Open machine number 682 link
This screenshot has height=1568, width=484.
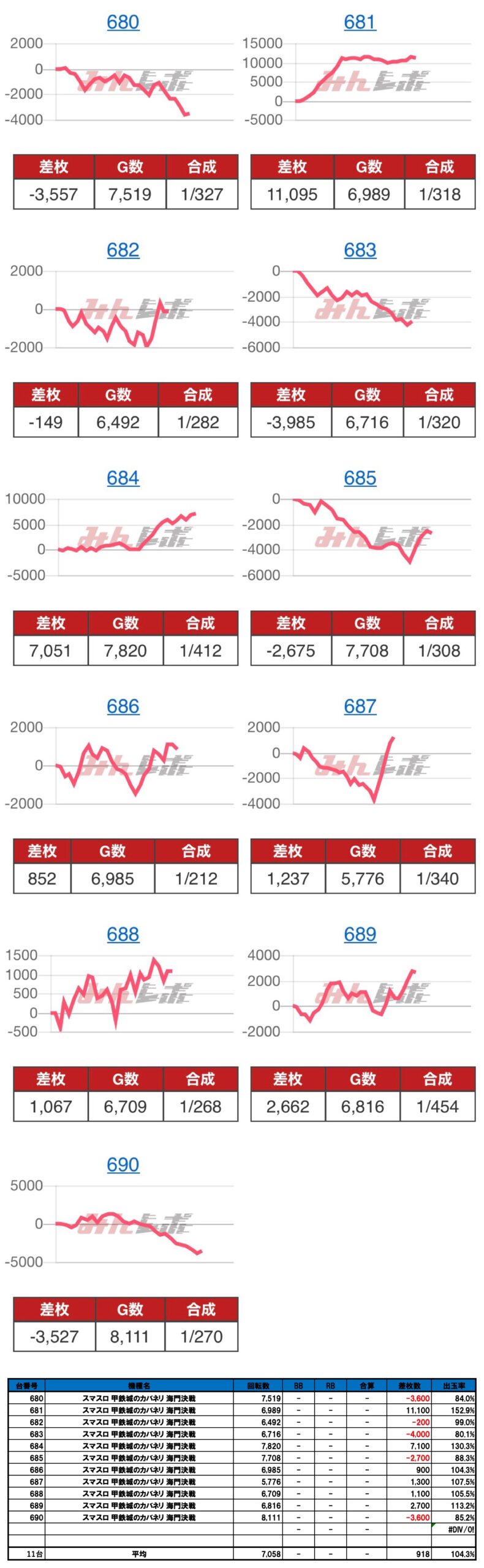pyautogui.click(x=123, y=250)
